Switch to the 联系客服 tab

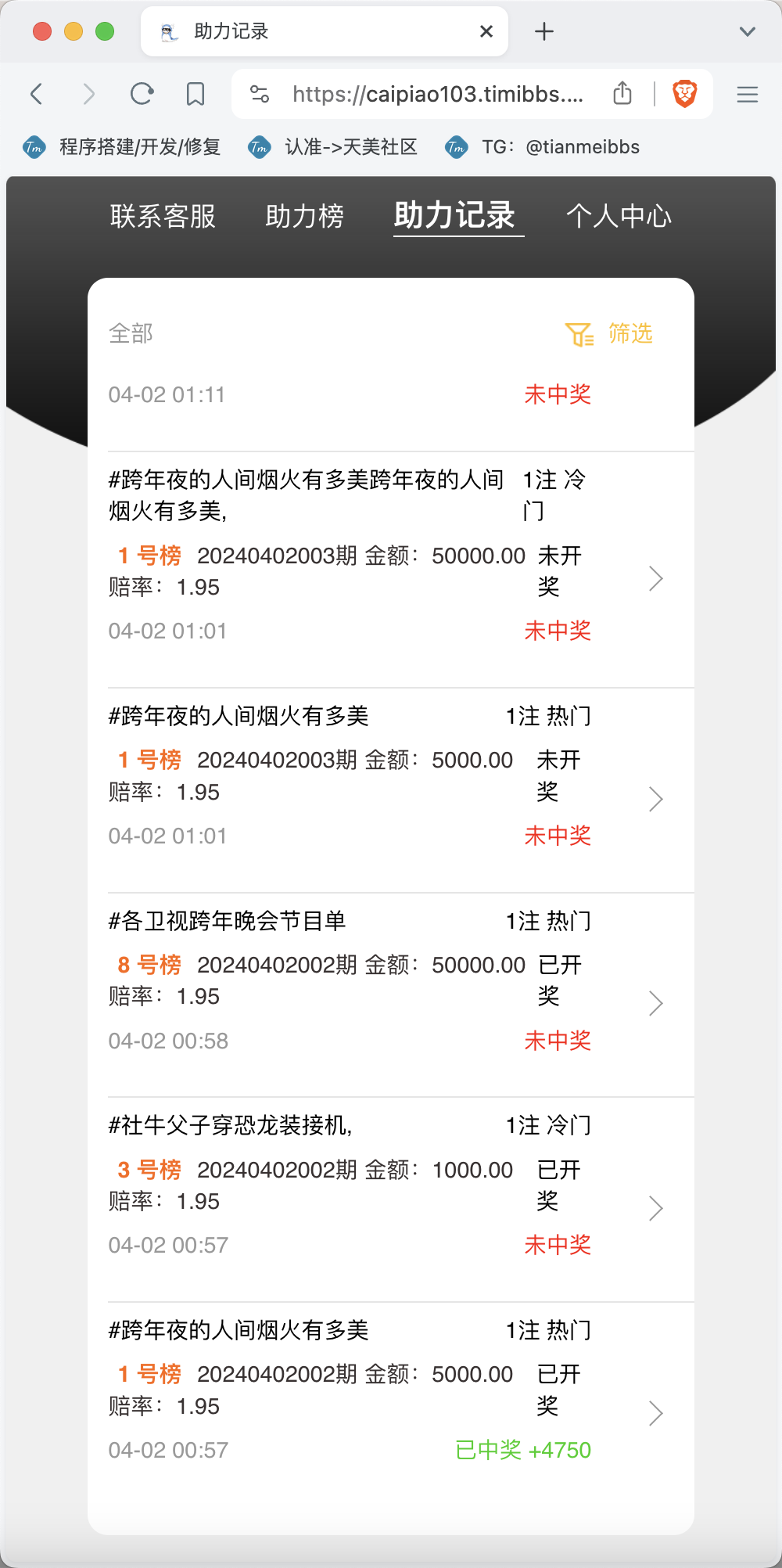[163, 217]
